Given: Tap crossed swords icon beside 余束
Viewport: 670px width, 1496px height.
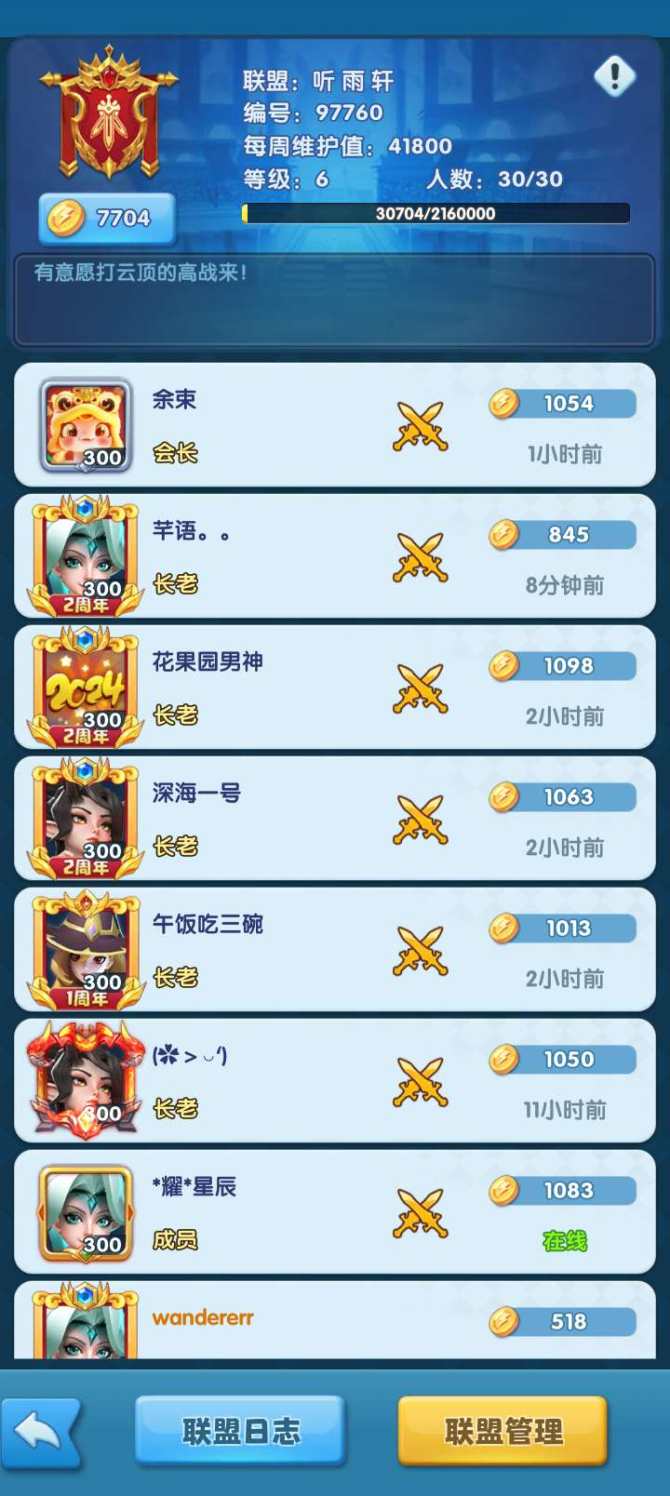Looking at the screenshot, I should click(420, 426).
